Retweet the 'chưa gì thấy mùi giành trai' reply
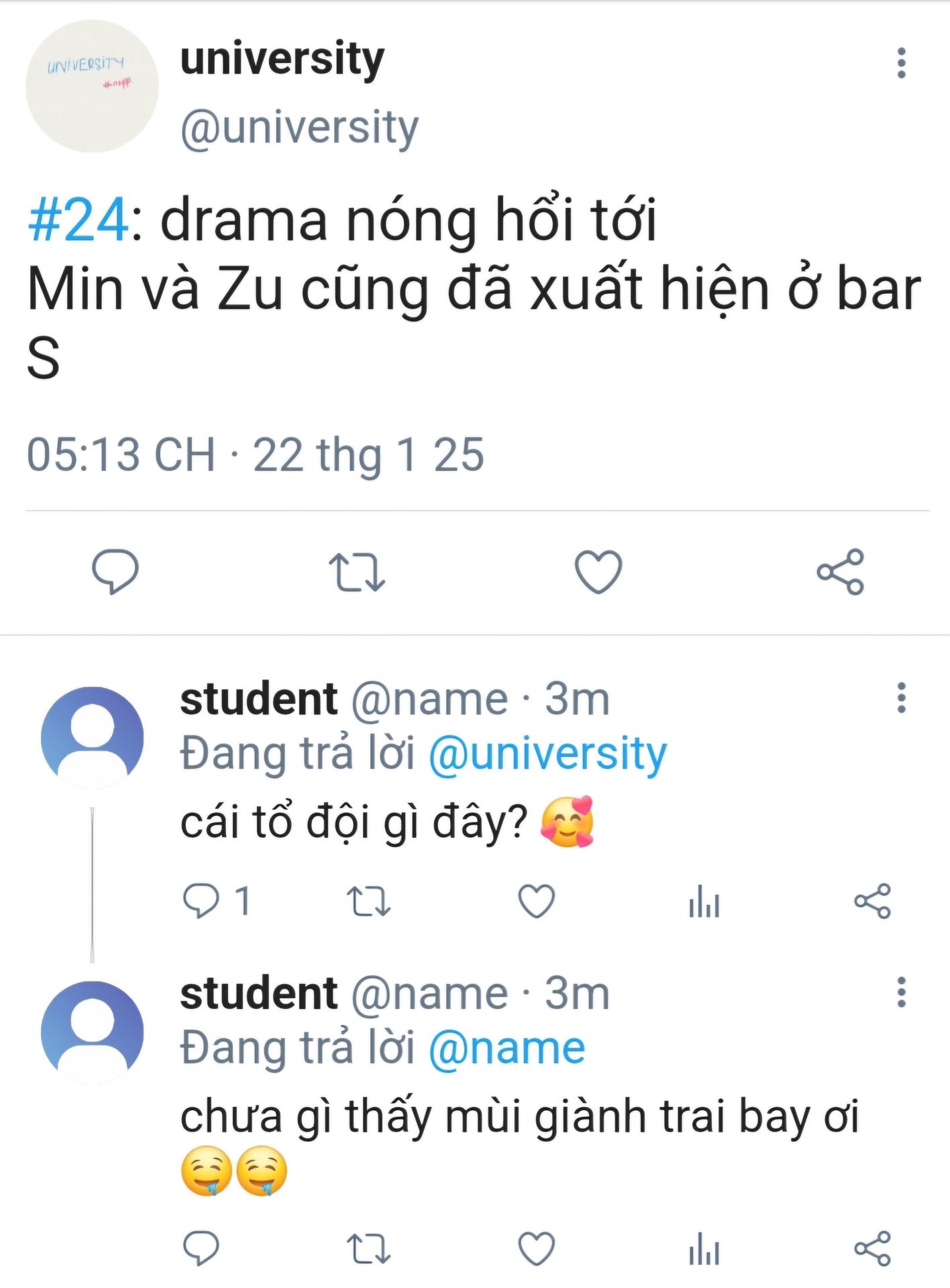This screenshot has width=950, height=1288. [x=368, y=1248]
